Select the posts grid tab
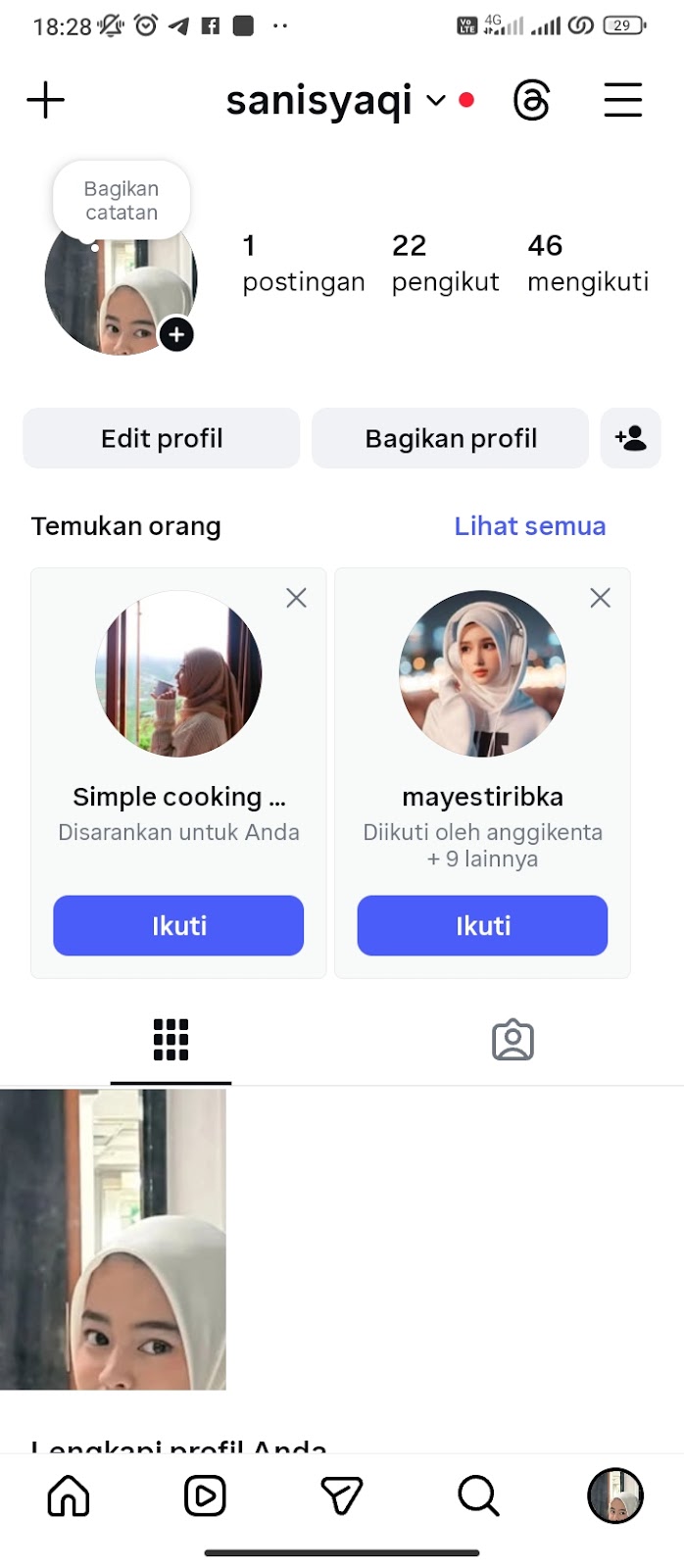 171,1040
